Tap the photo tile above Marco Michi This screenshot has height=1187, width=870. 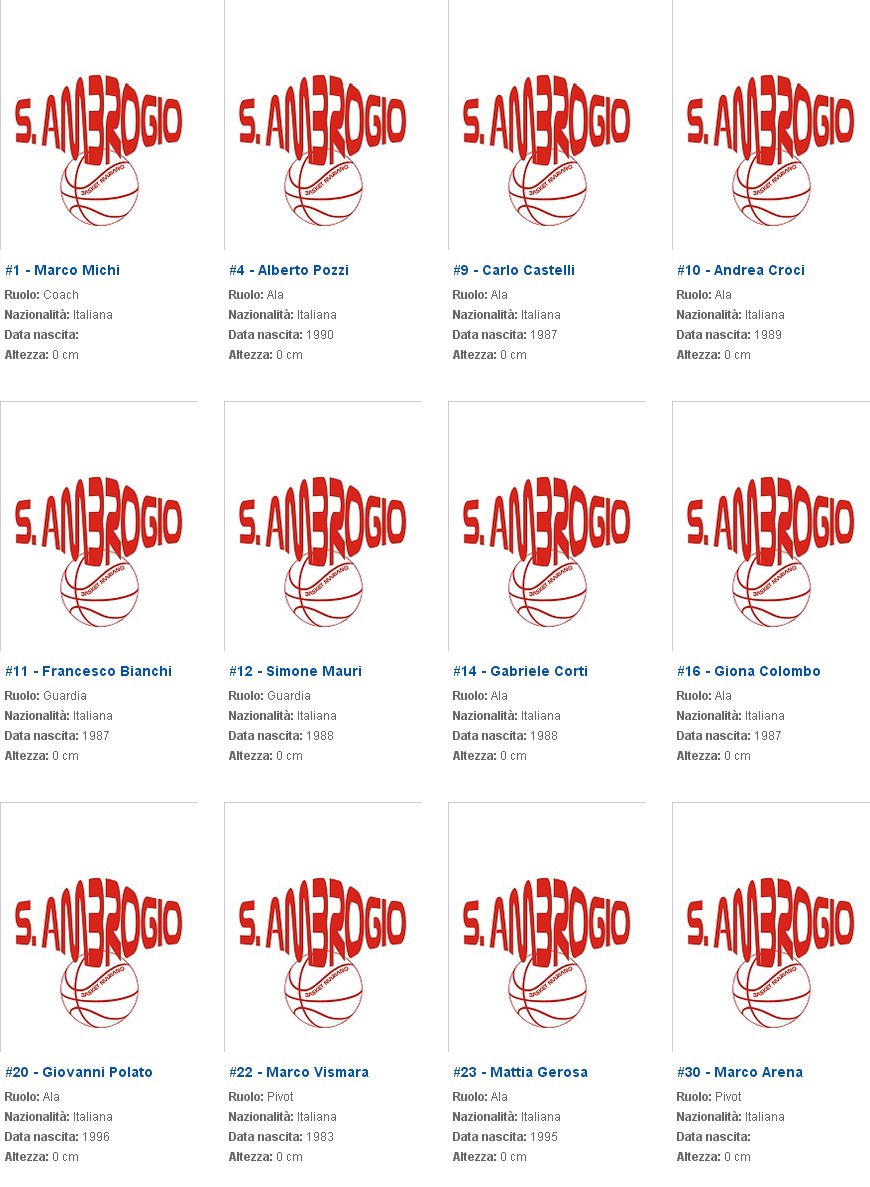tap(99, 125)
